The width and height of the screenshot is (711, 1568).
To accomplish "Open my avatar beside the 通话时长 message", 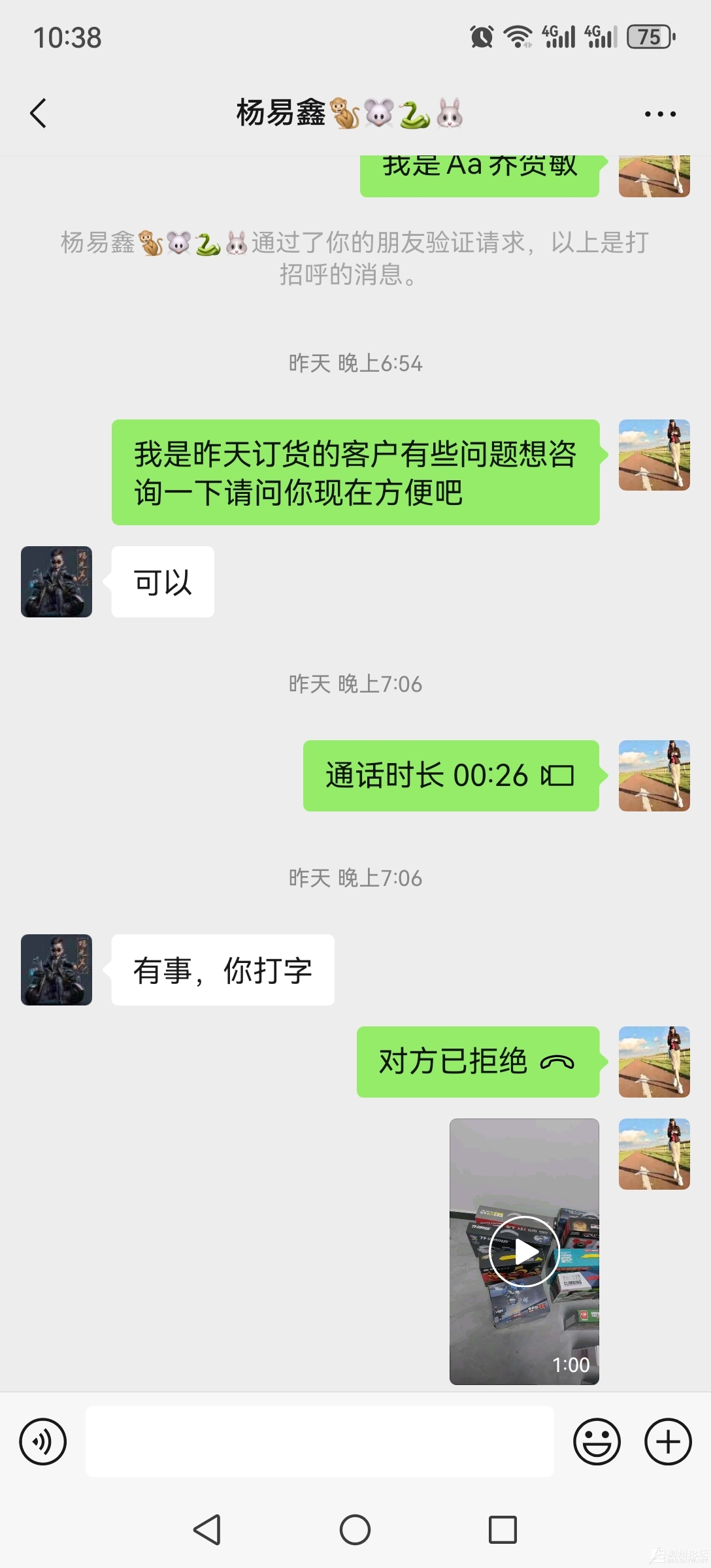I will 654,776.
